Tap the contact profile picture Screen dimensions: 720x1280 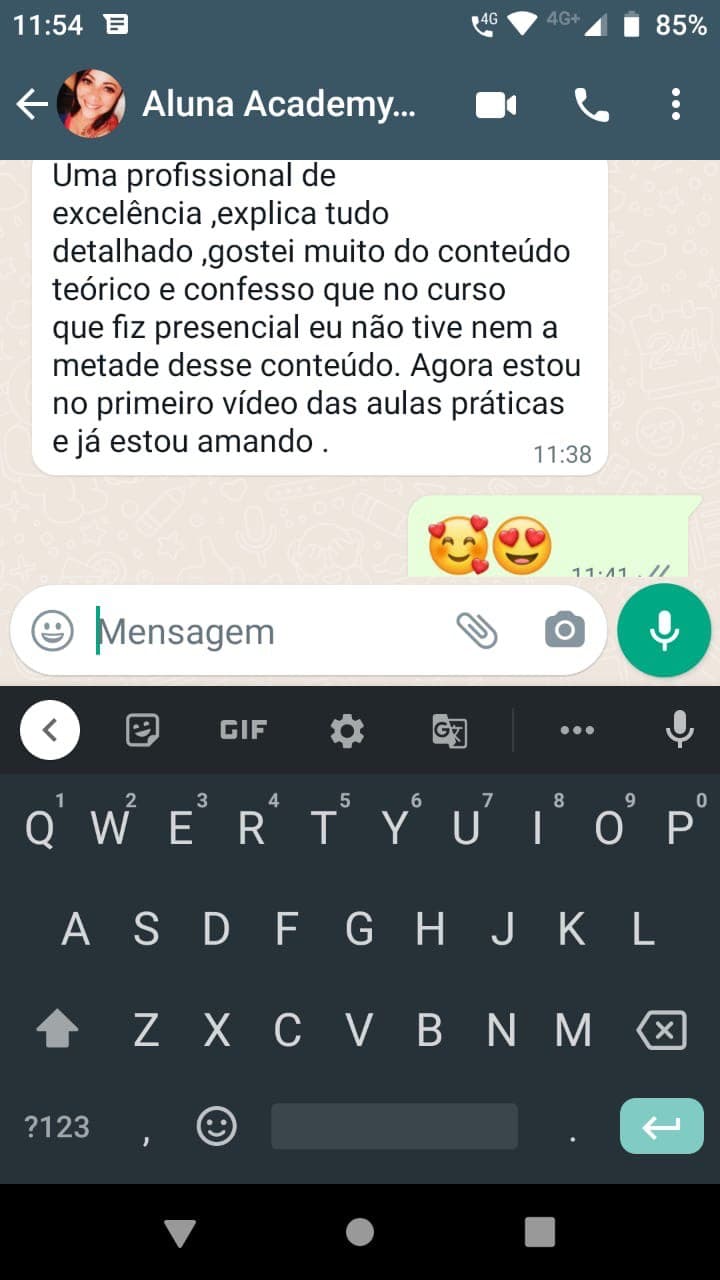click(x=95, y=104)
